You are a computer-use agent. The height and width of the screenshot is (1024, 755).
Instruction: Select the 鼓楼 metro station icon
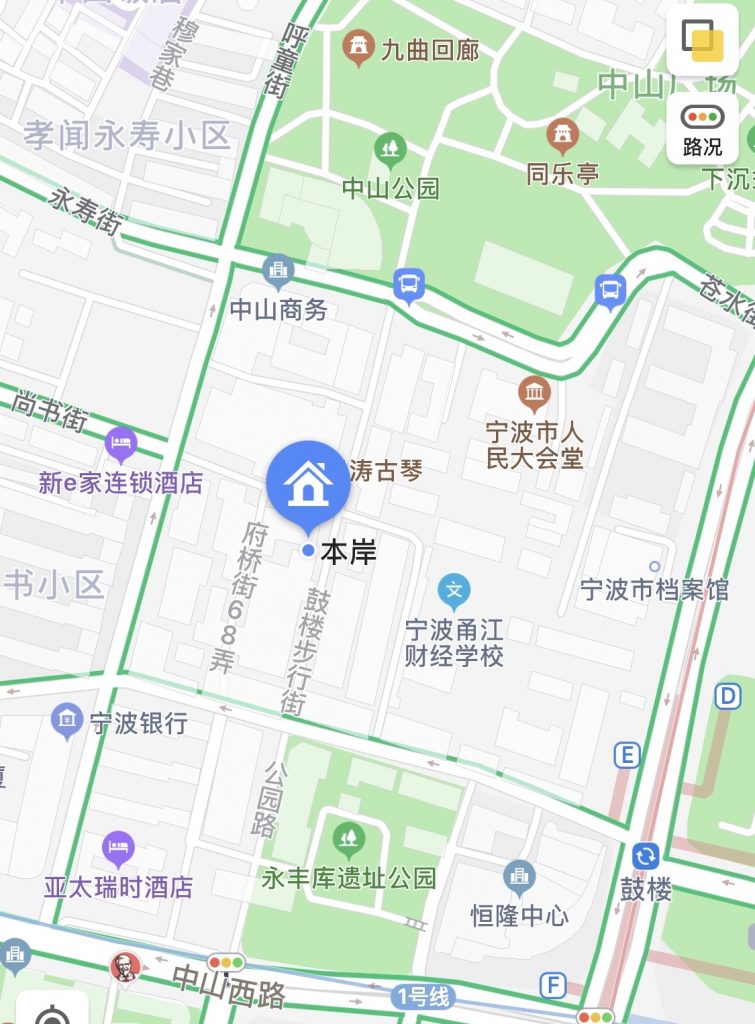(x=646, y=855)
